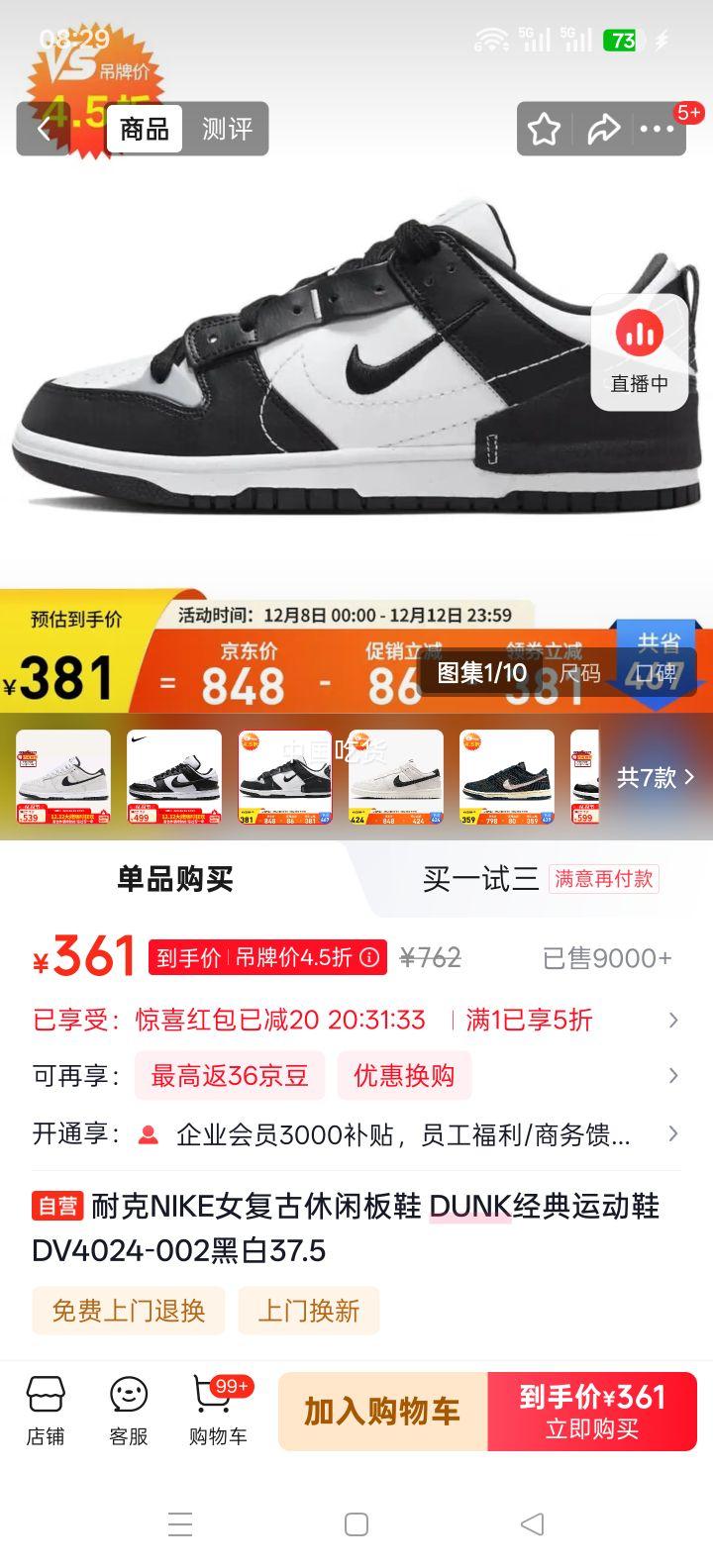Select the 买一试三 purchase tab
Image resolution: width=713 pixels, height=1568 pixels.
coord(475,879)
